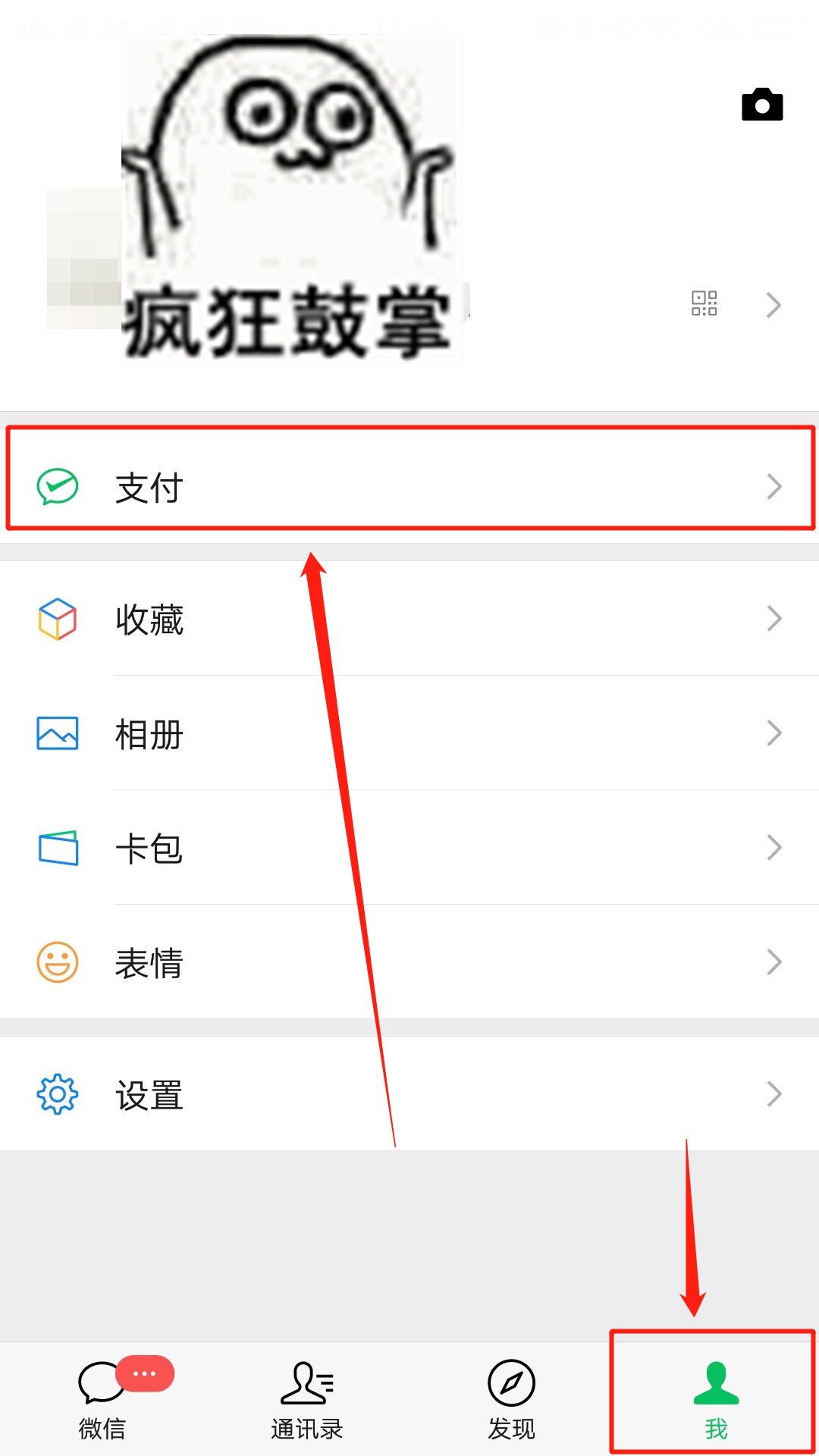Open the camera icon

[x=762, y=105]
